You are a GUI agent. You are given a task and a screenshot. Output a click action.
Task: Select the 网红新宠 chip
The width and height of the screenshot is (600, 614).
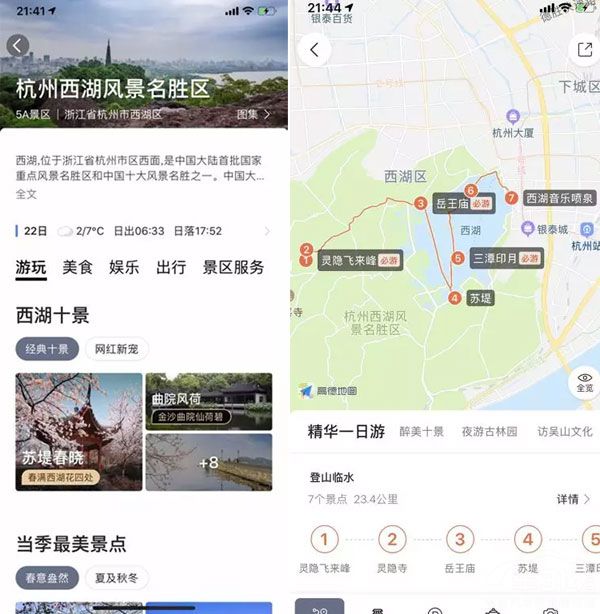117,349
